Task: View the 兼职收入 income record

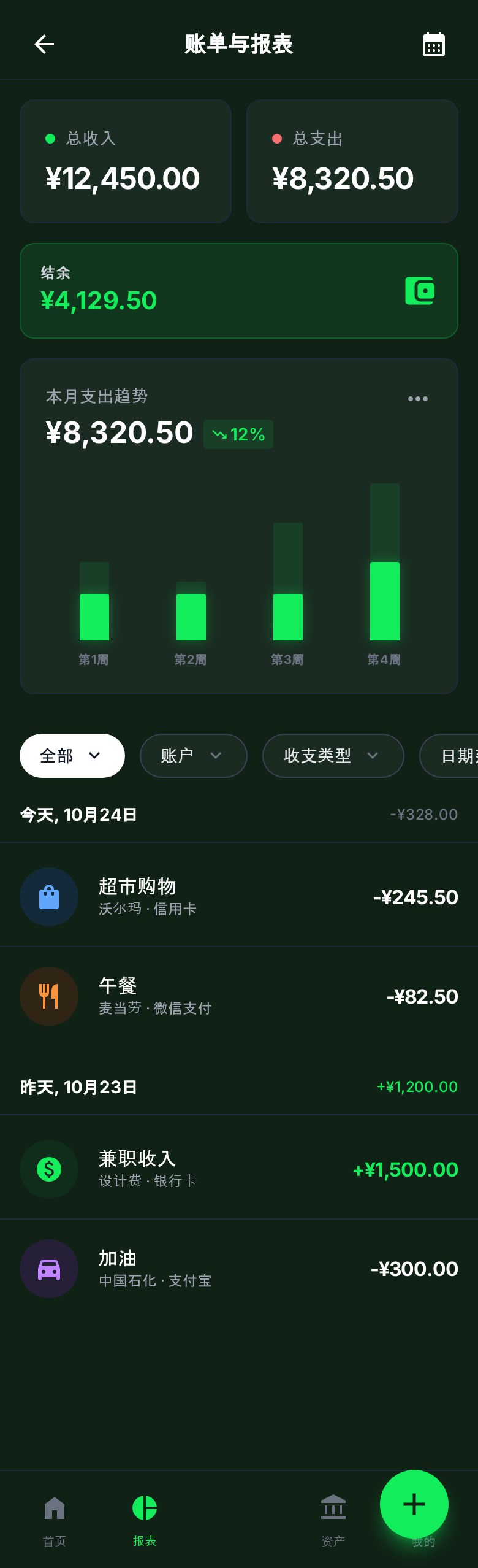Action: coord(239,1169)
